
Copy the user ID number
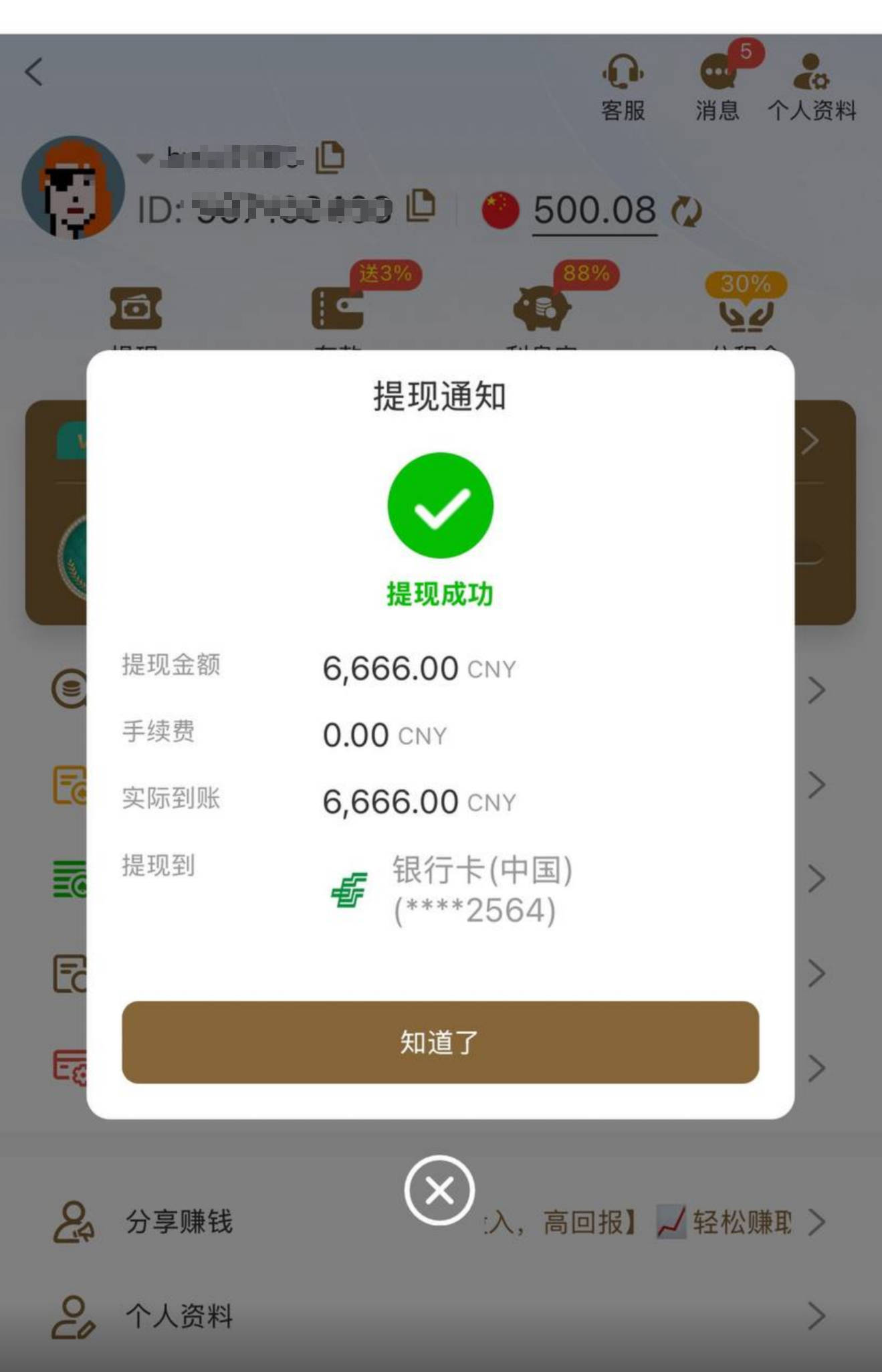421,205
